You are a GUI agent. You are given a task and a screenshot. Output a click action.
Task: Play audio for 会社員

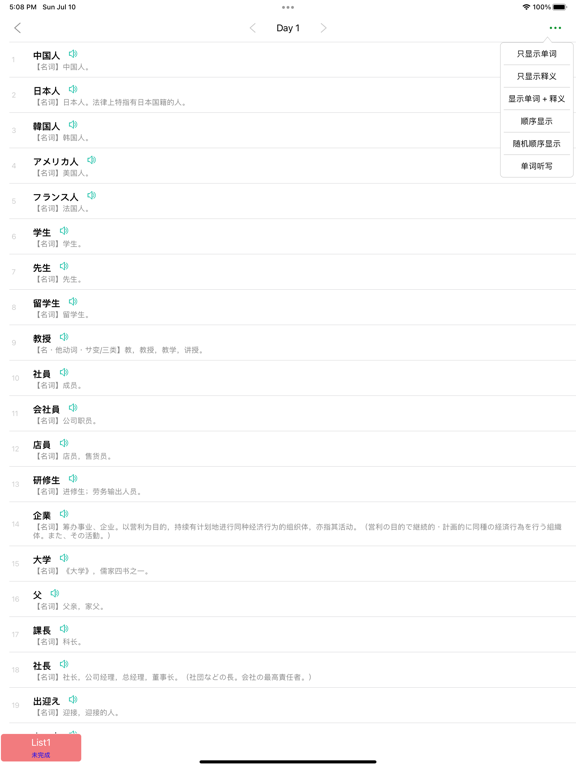73,408
